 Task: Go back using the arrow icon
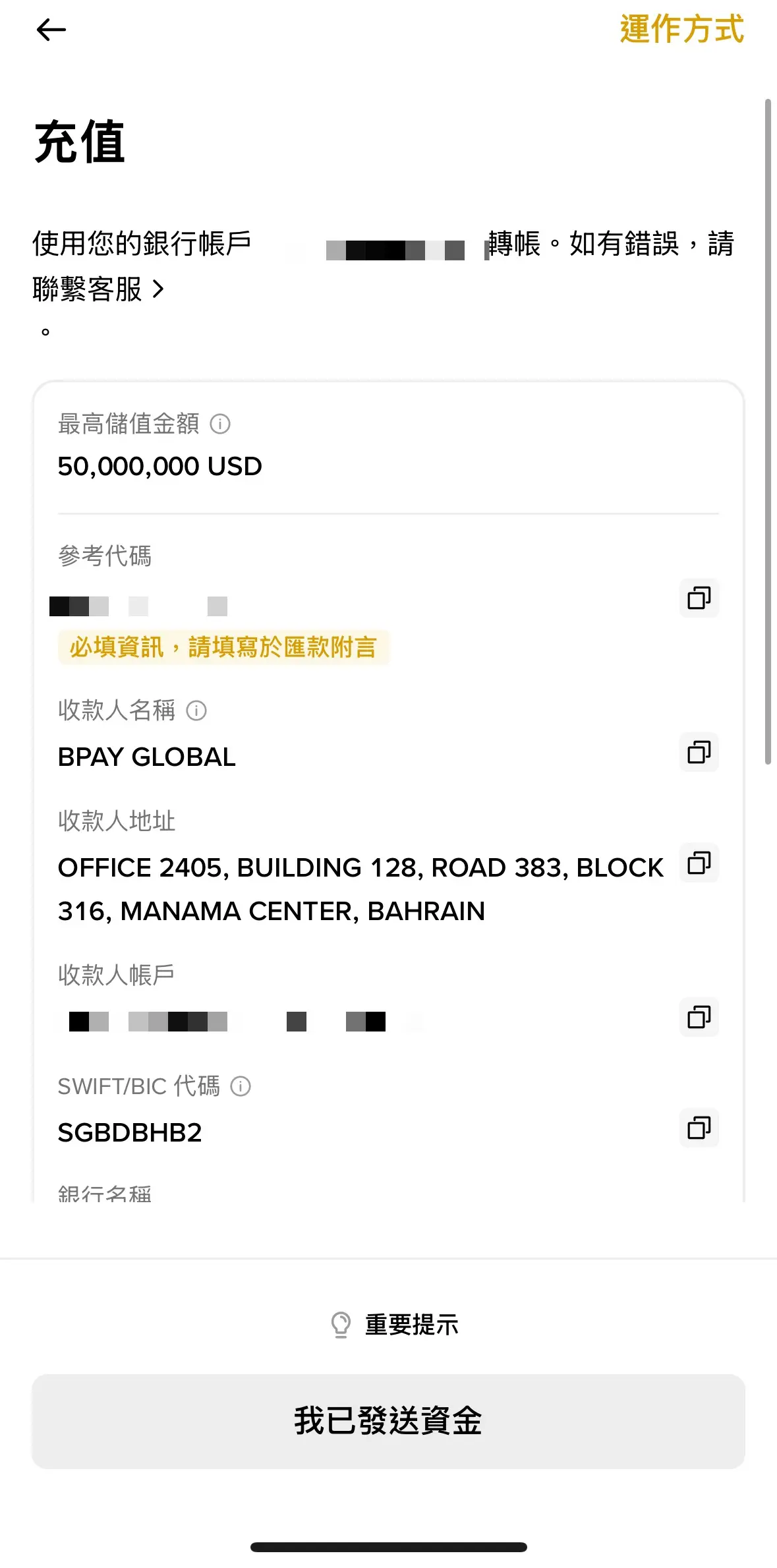pos(51,30)
